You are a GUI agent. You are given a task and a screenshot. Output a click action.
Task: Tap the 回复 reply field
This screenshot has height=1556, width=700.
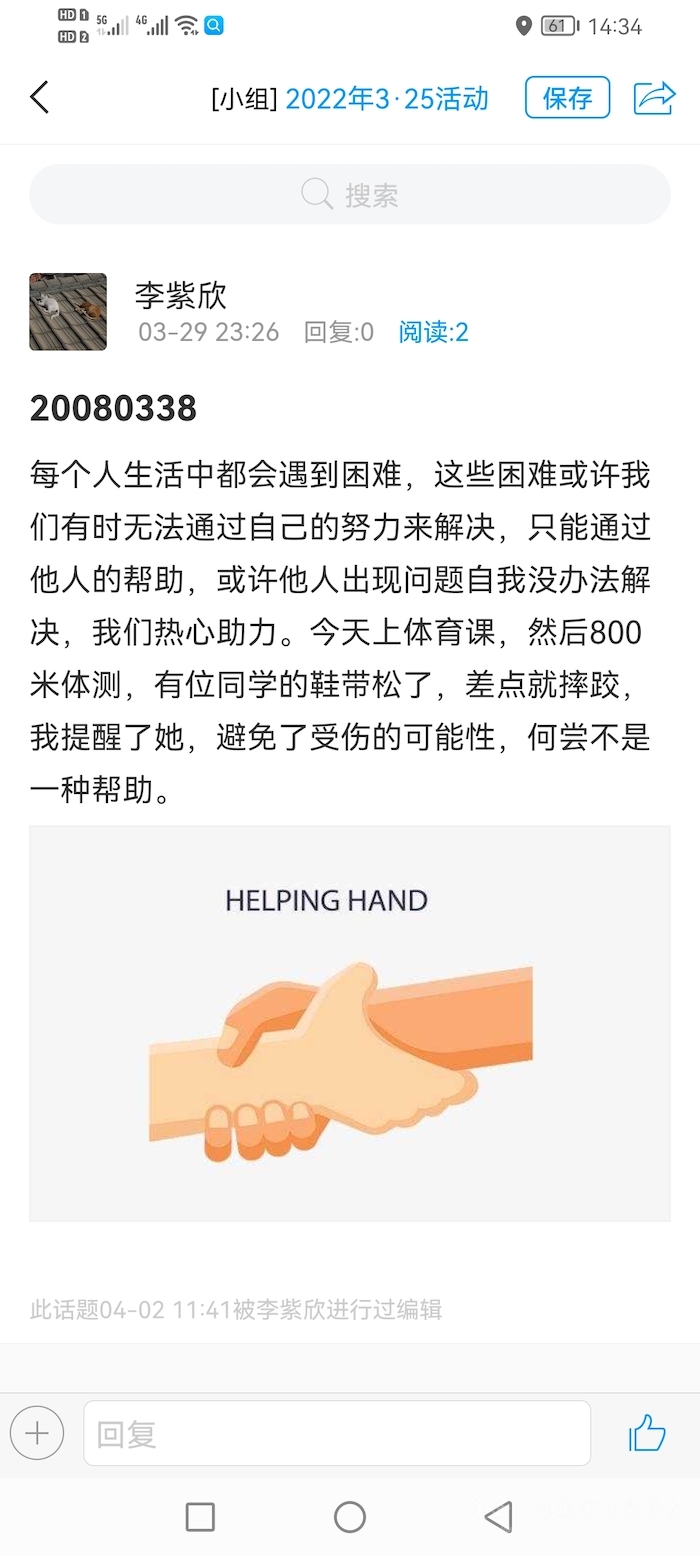tap(336, 1433)
